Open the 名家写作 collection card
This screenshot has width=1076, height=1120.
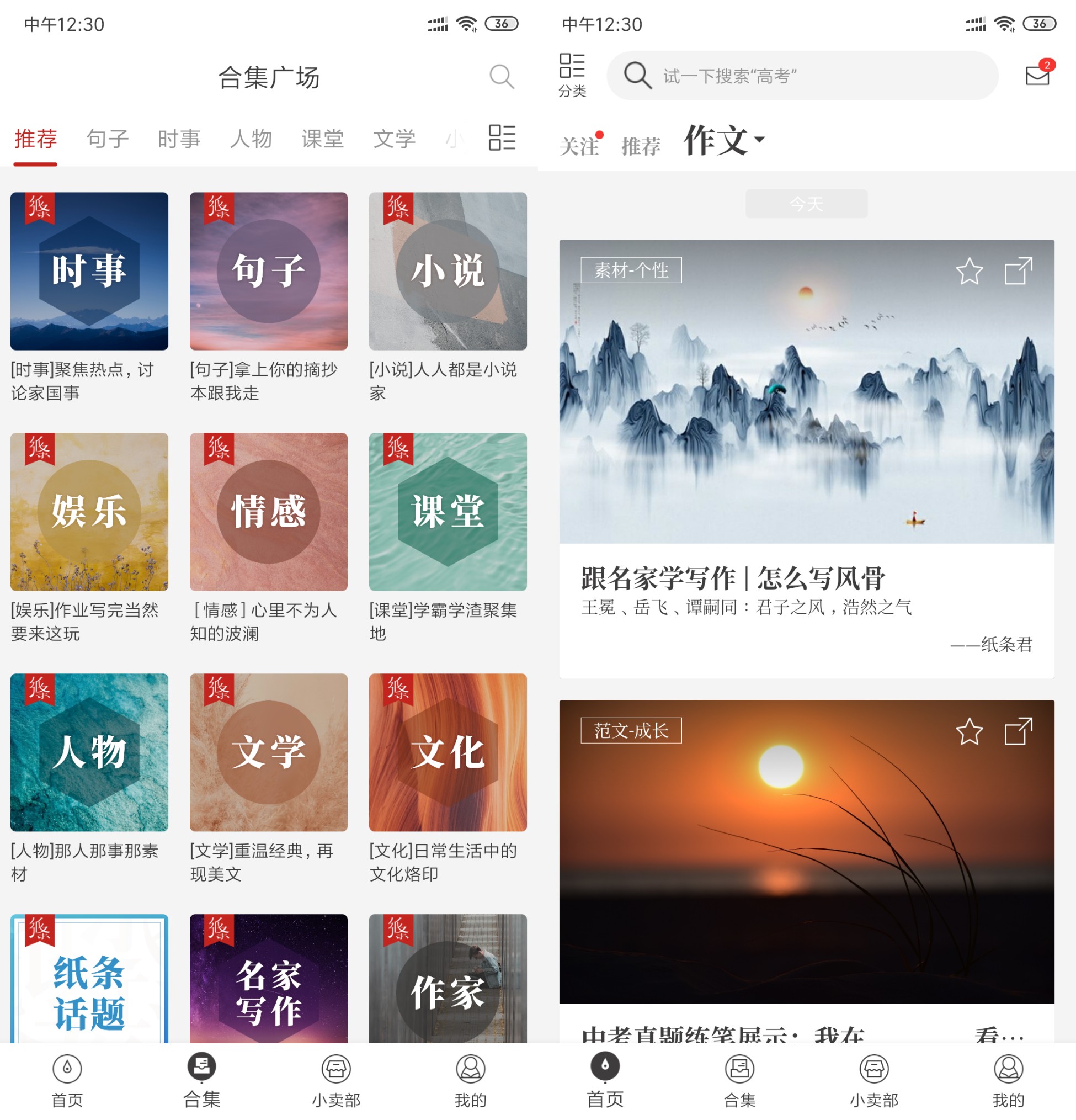click(x=268, y=978)
